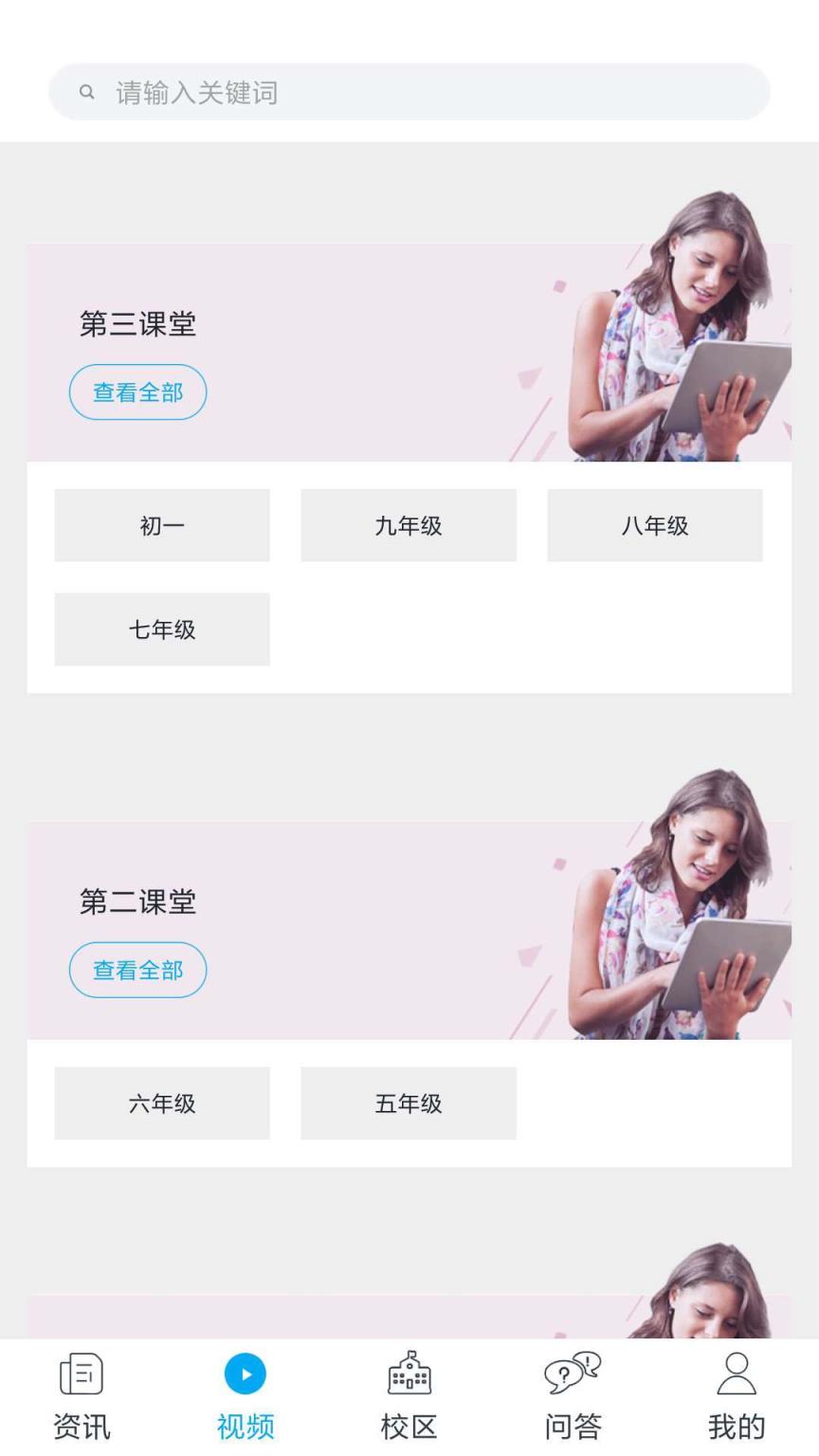Click the magnifier search icon
This screenshot has width=819, height=1456.
(x=87, y=92)
